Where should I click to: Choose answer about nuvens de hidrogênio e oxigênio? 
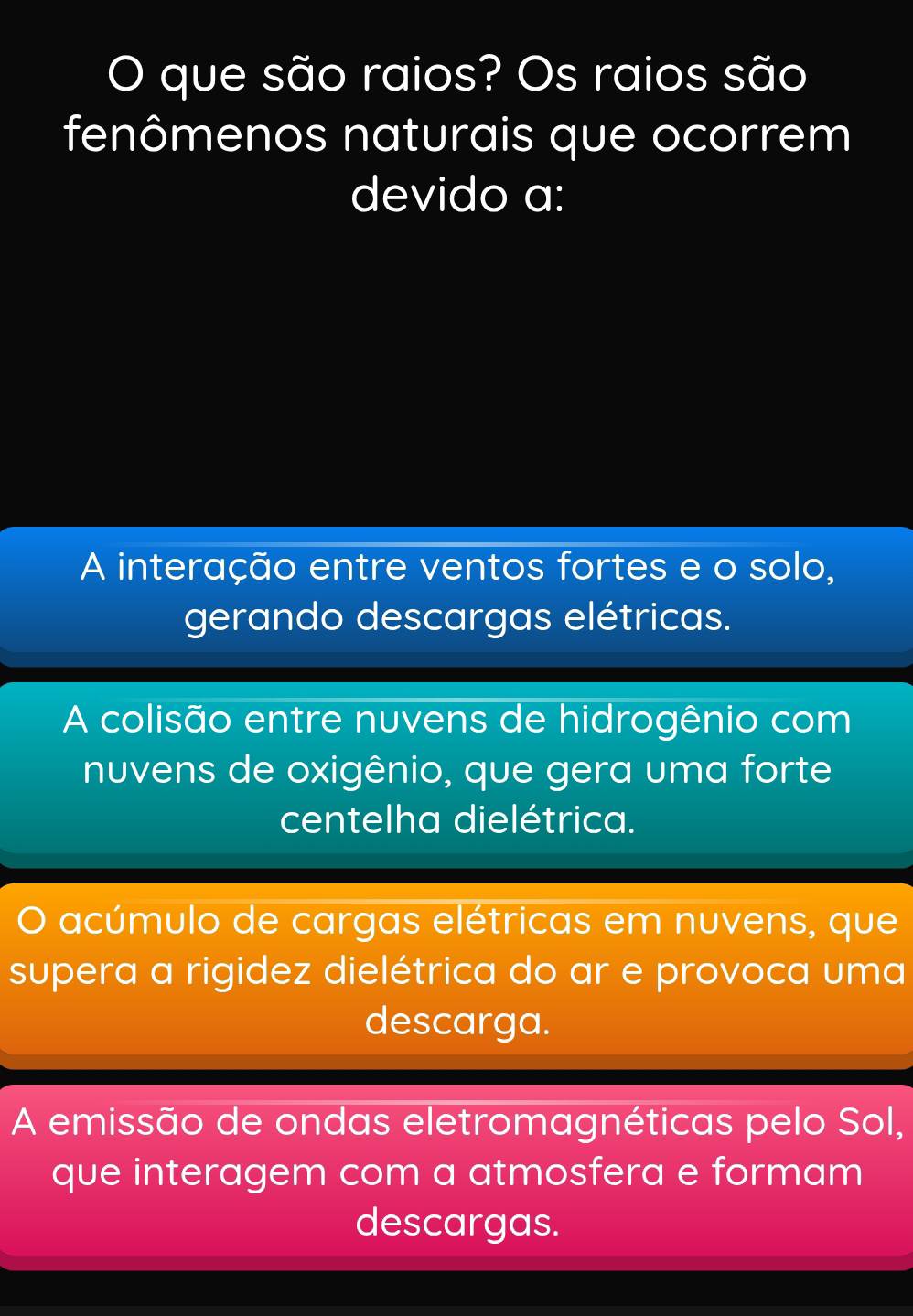tap(456, 770)
